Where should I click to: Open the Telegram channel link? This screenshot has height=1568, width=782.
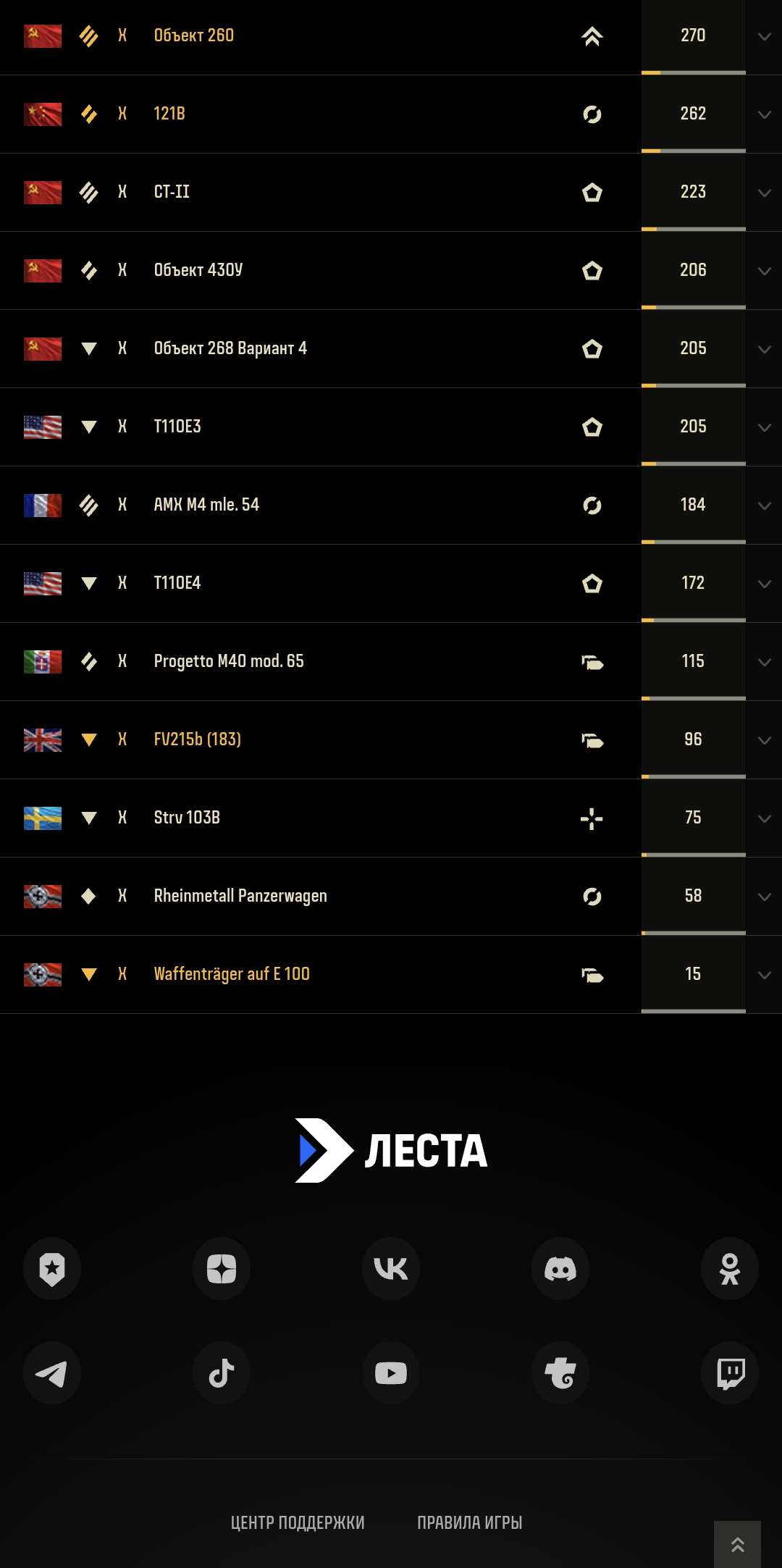(52, 1373)
